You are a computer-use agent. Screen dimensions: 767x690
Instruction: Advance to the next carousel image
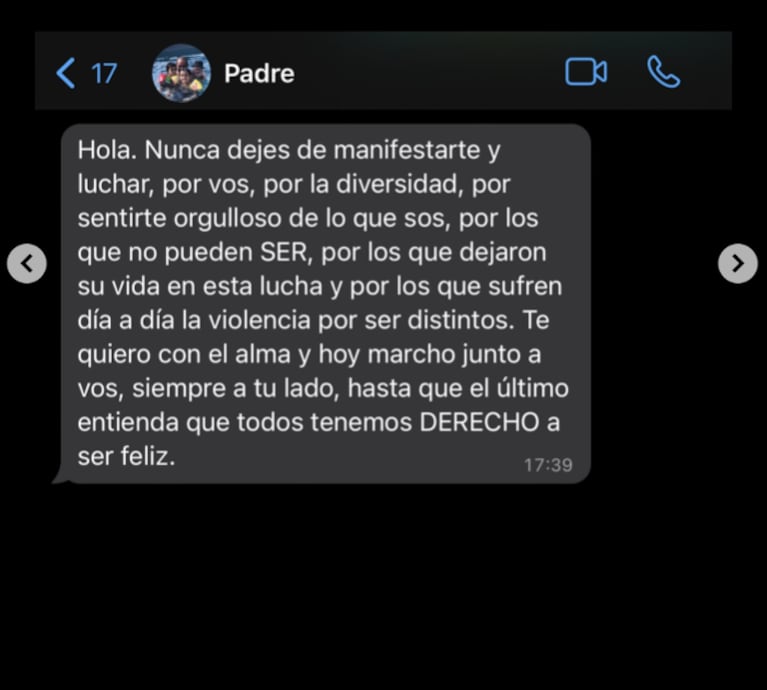pyautogui.click(x=737, y=264)
